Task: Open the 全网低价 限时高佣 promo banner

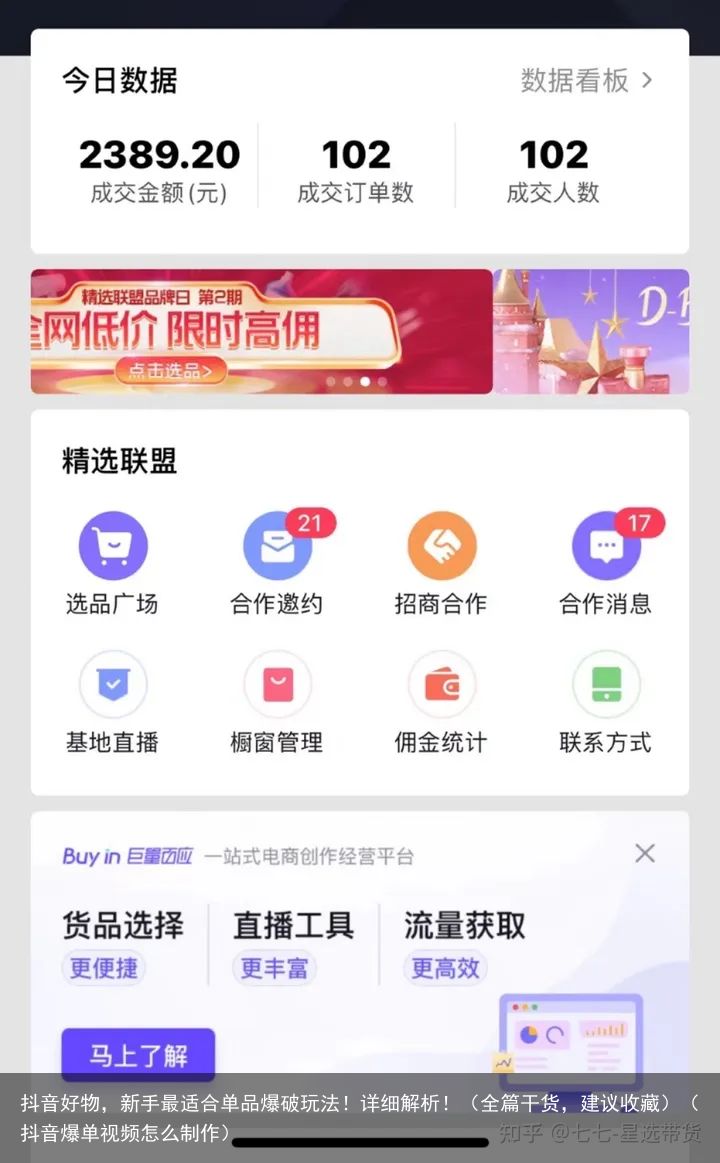Action: coord(261,331)
